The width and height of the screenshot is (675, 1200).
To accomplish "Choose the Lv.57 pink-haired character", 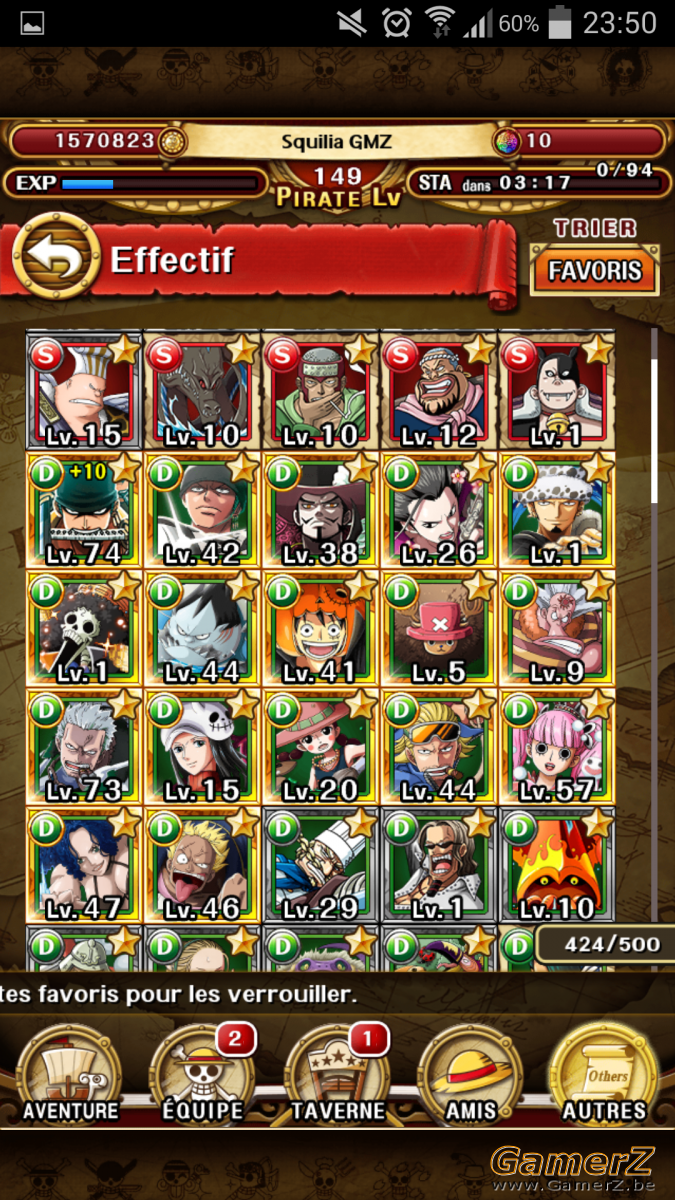I will [x=556, y=747].
